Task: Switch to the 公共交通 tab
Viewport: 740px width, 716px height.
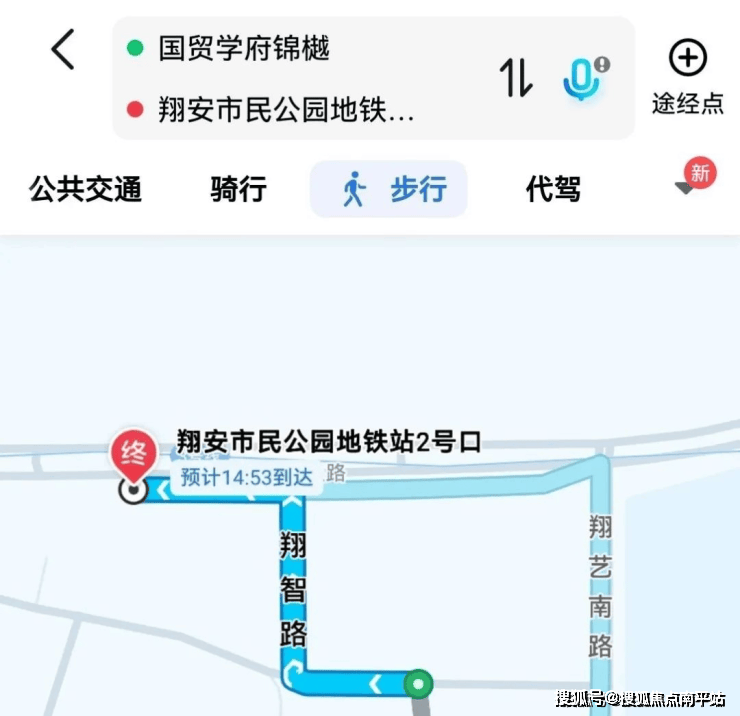Action: pyautogui.click(x=86, y=188)
